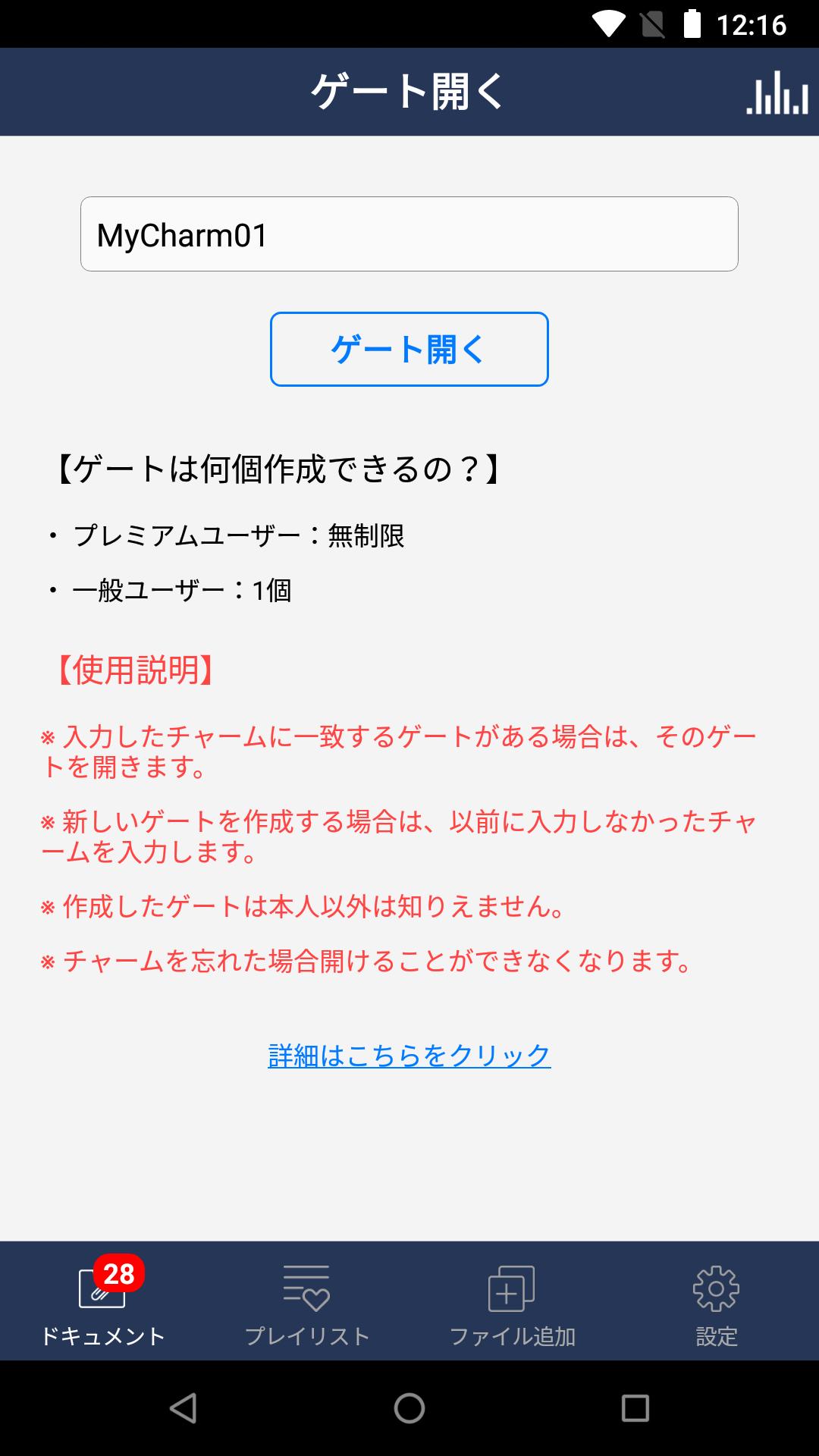The width and height of the screenshot is (819, 1456).
Task: Switch to the プレイリスト tab
Action: [307, 1301]
